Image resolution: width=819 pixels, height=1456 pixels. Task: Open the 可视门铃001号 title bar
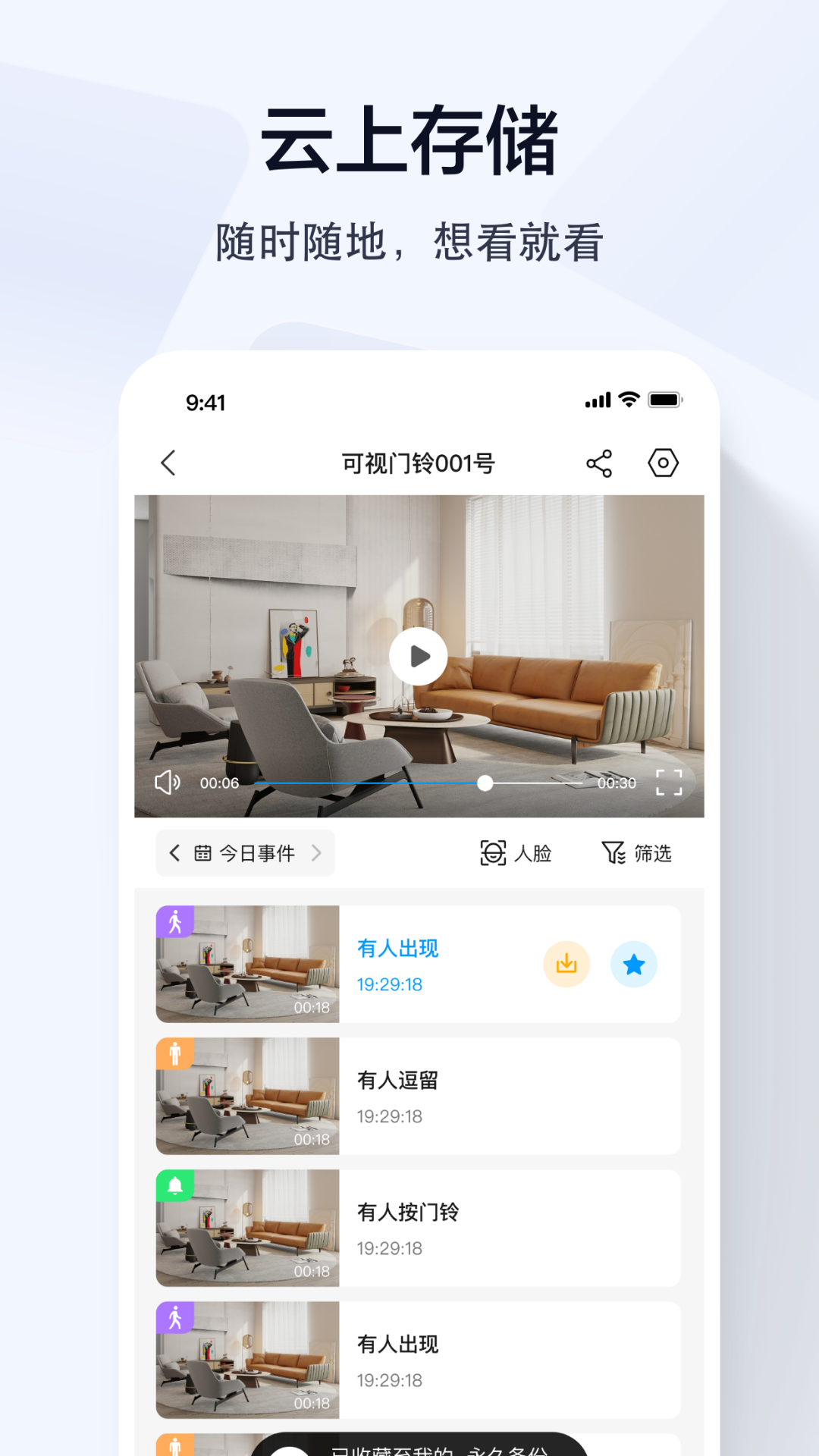[416, 463]
